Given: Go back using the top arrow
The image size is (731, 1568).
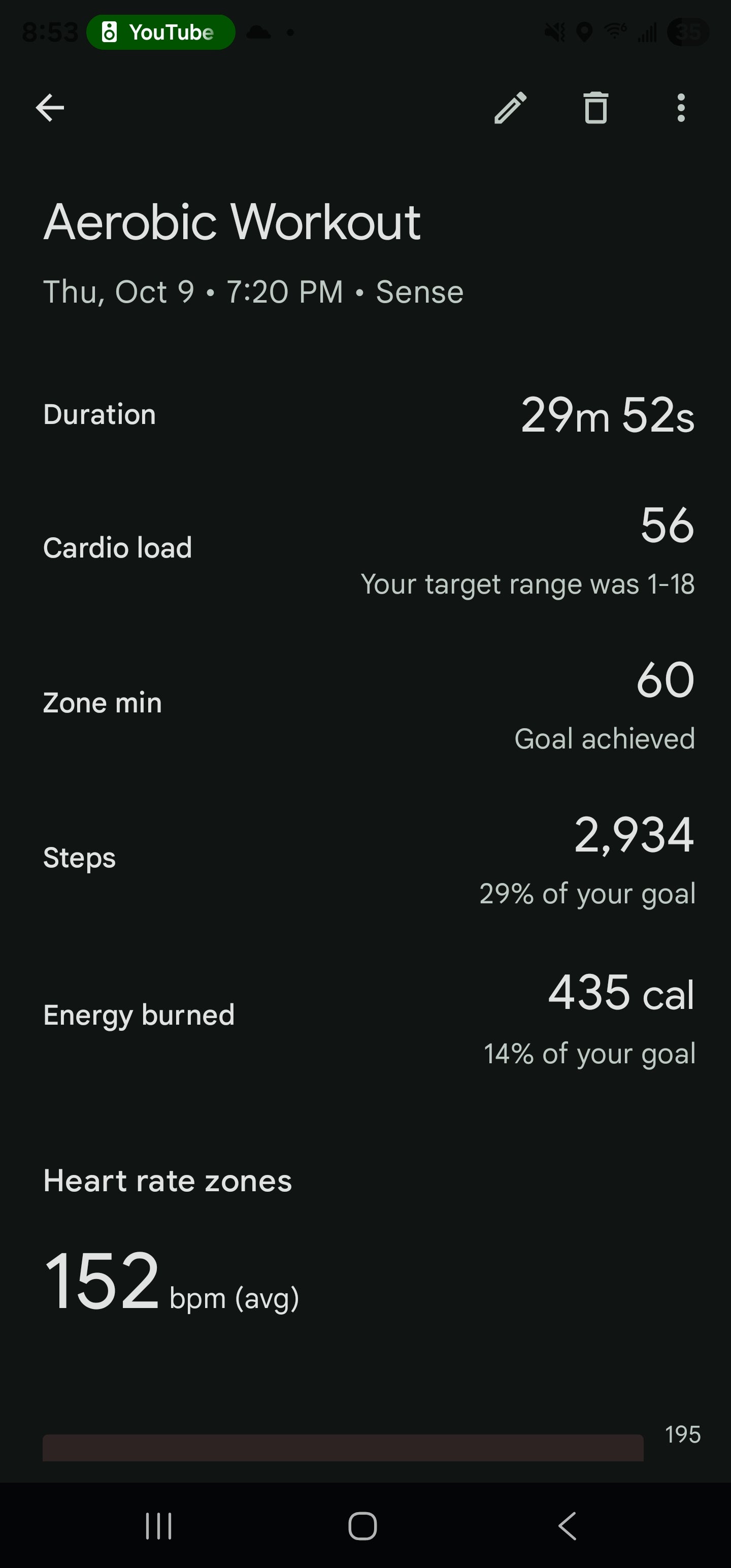Looking at the screenshot, I should (50, 108).
